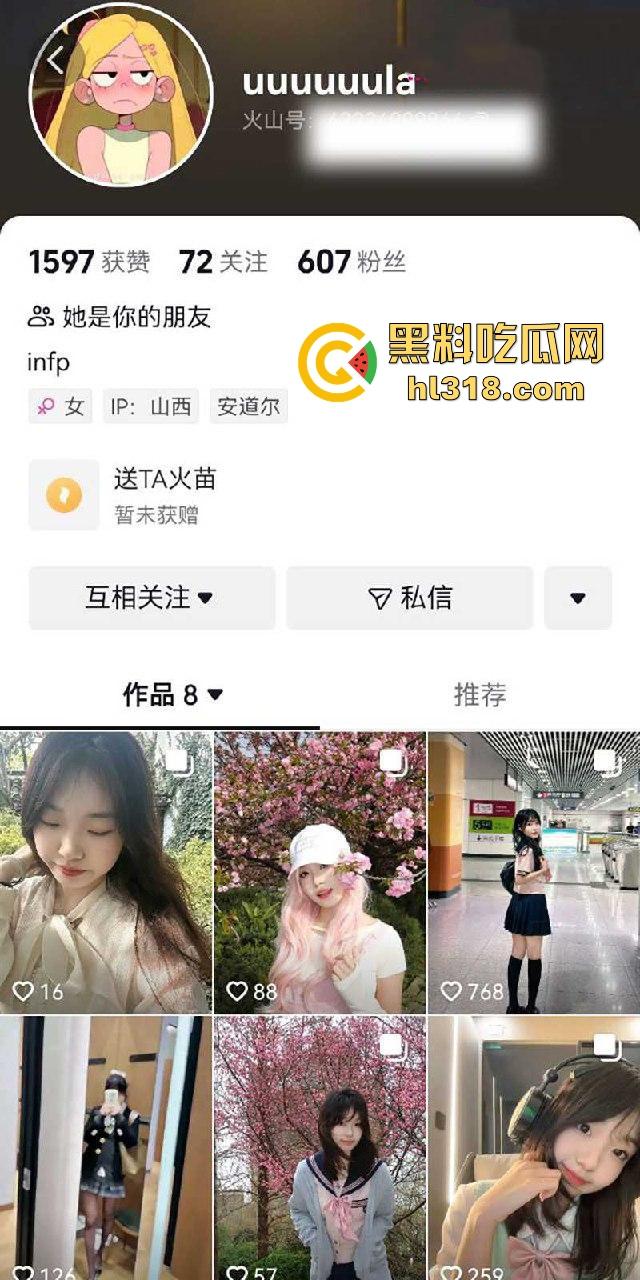Open the post with 57 likes
This screenshot has width=640, height=1280.
tap(319, 1150)
